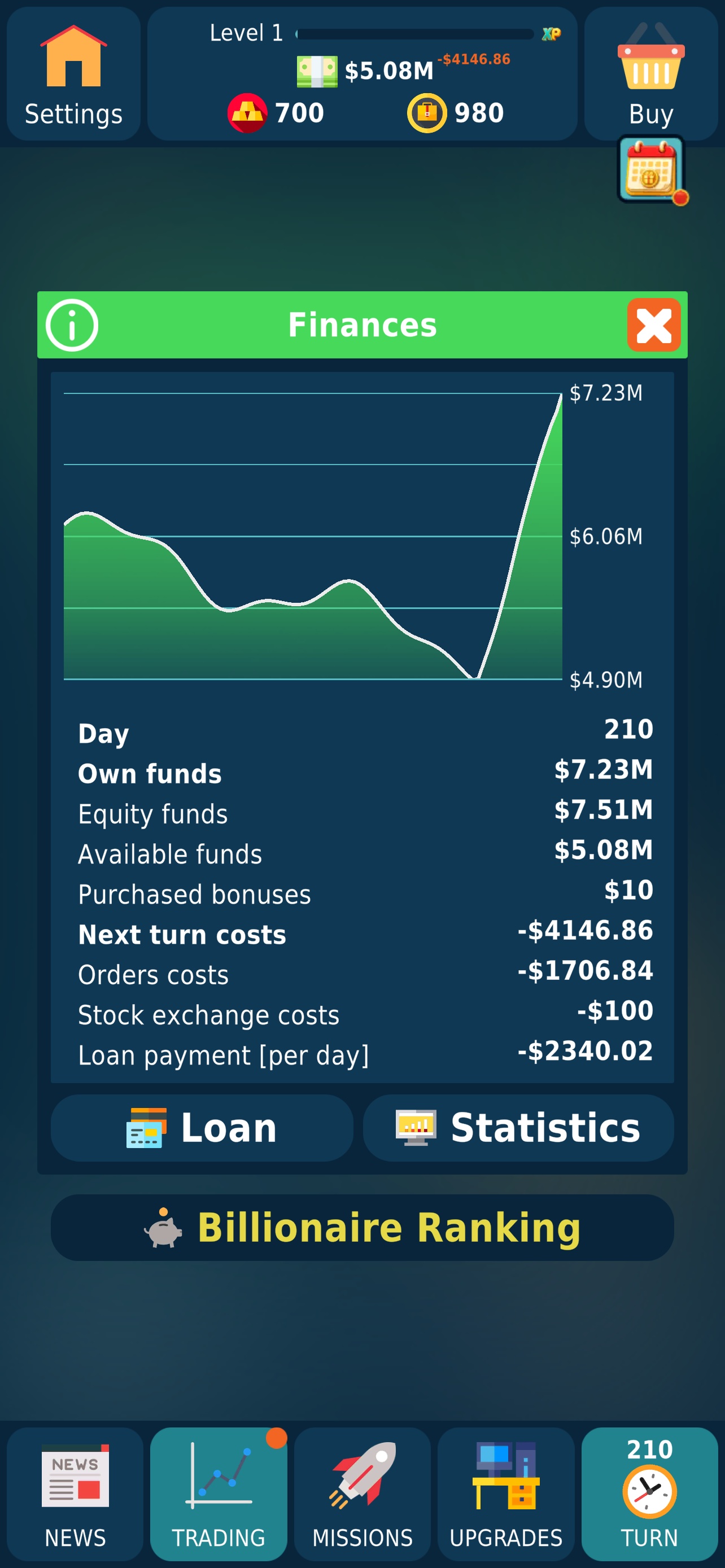The image size is (725, 1568).
Task: Open Billionaire Ranking
Action: click(362, 1227)
